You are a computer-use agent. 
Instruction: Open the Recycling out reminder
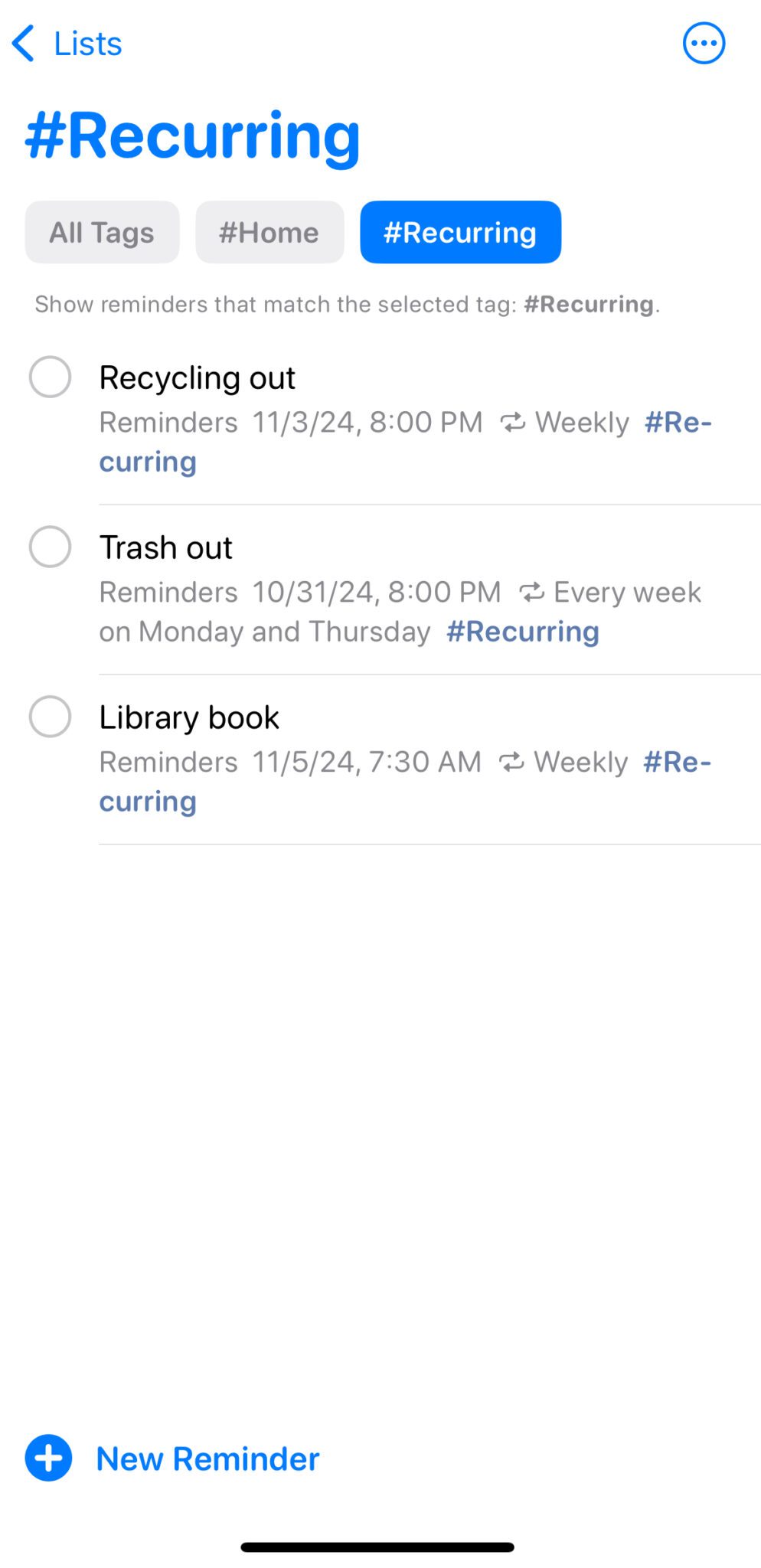(x=197, y=377)
